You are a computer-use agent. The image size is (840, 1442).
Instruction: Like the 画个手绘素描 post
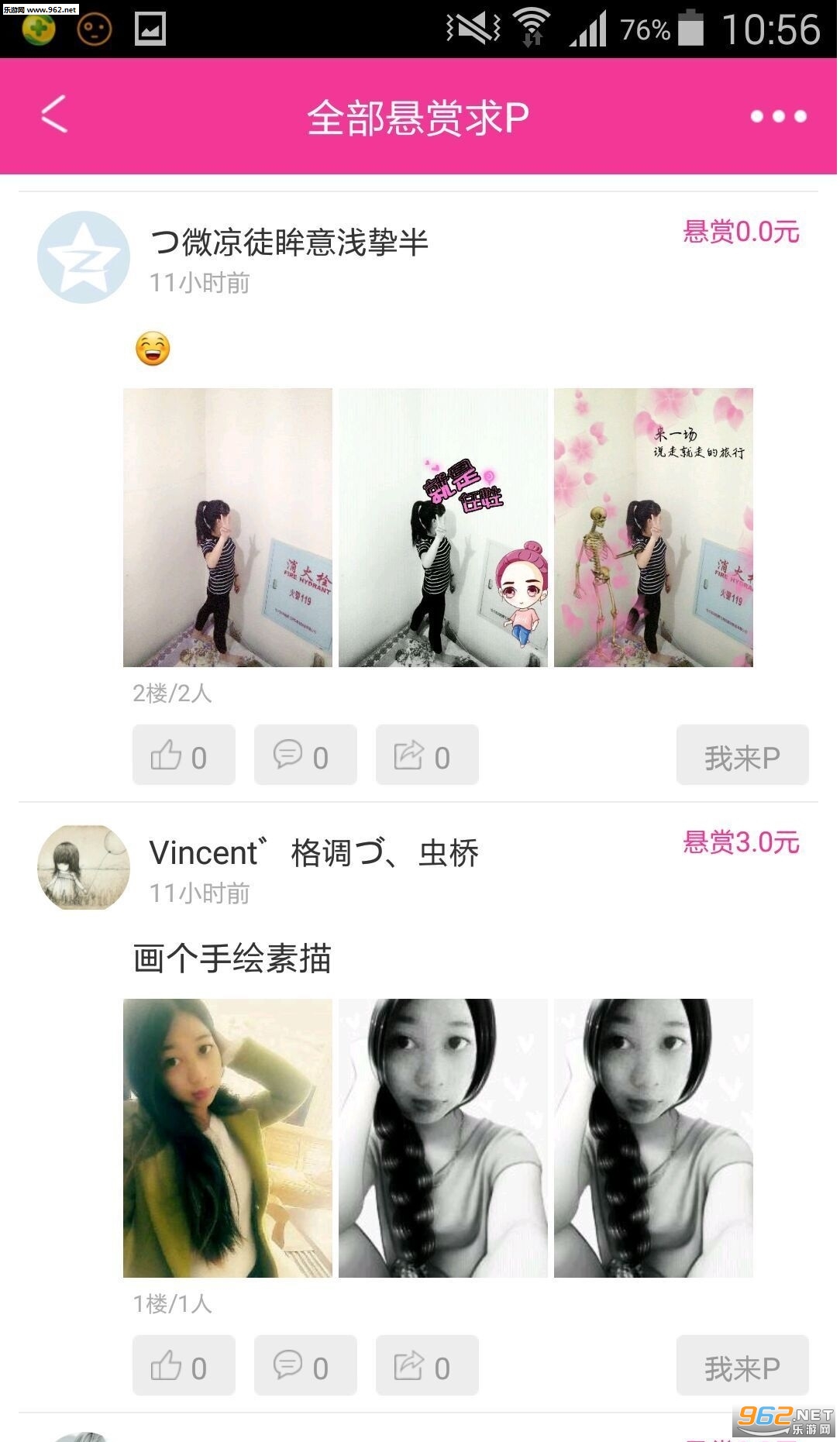tap(184, 1366)
